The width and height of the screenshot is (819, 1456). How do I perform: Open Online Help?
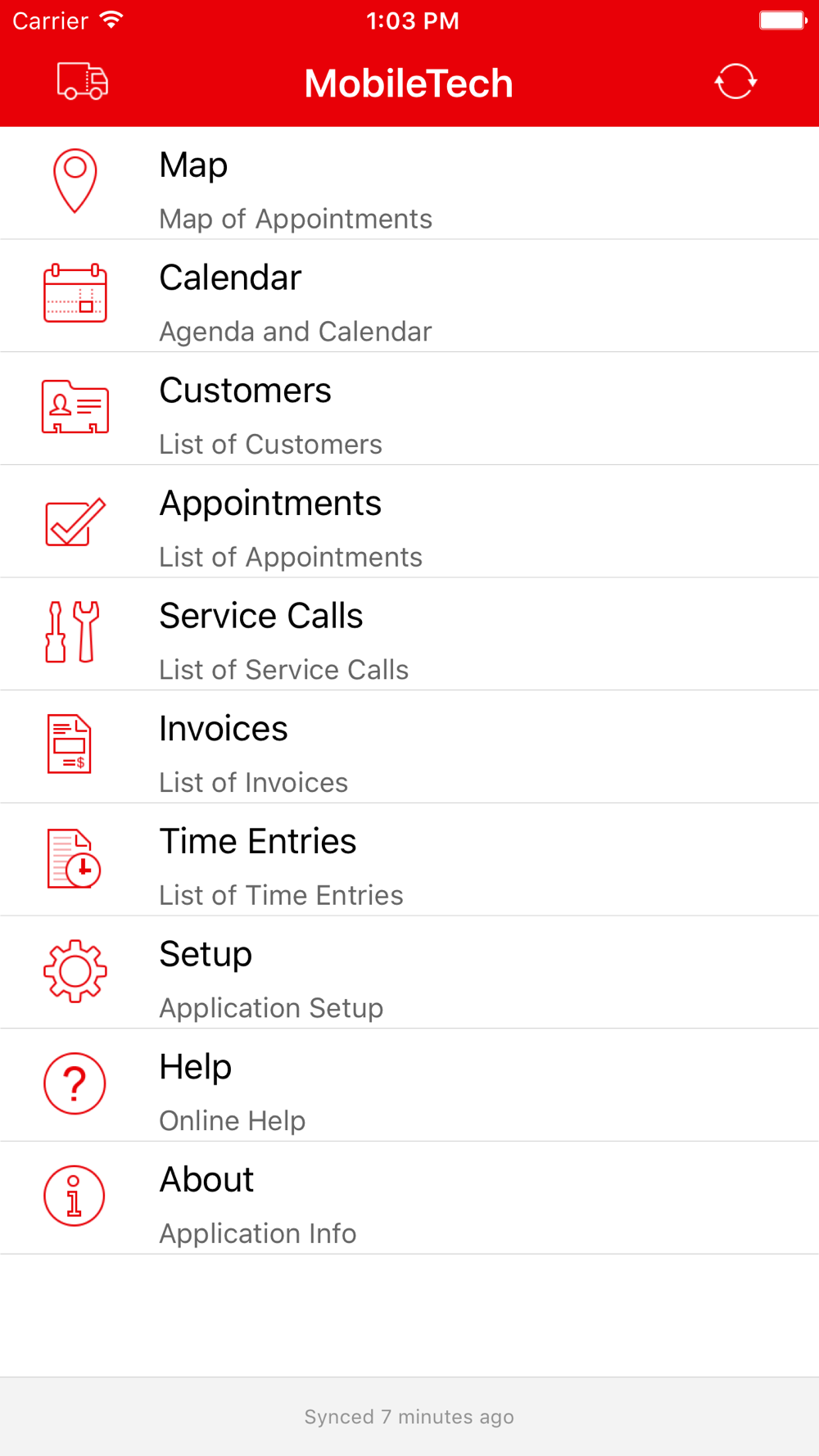click(x=409, y=1085)
